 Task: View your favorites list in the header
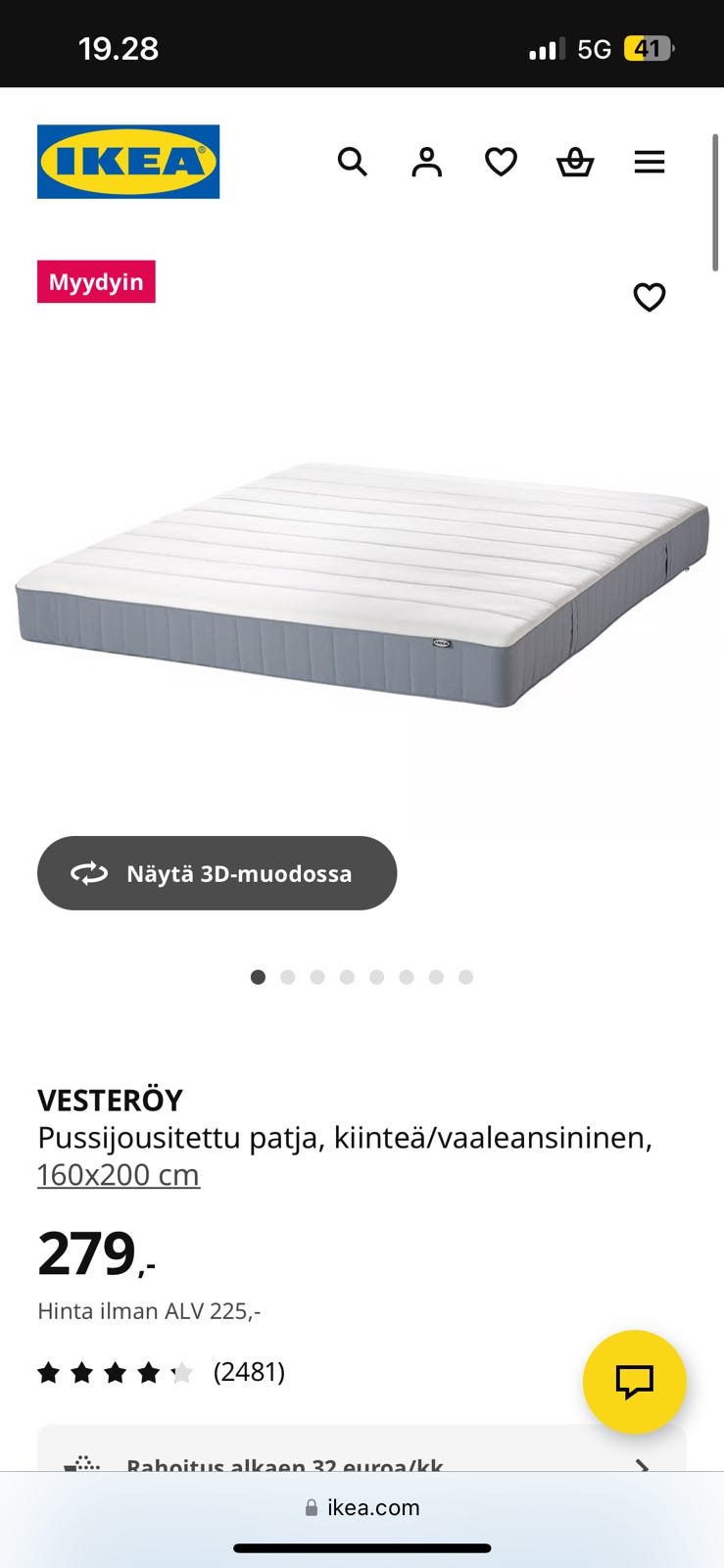click(501, 162)
